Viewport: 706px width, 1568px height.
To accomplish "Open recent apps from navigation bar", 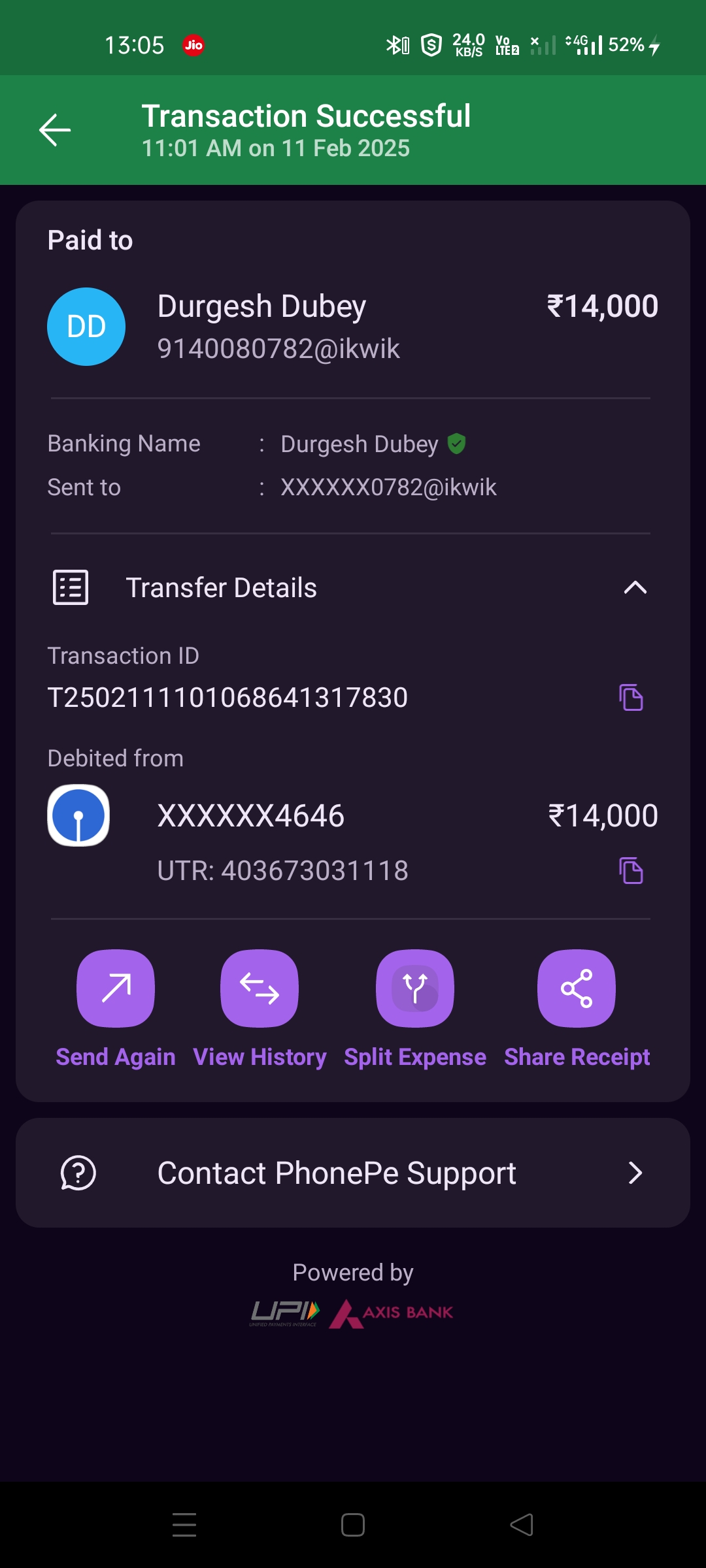I will [x=184, y=1525].
